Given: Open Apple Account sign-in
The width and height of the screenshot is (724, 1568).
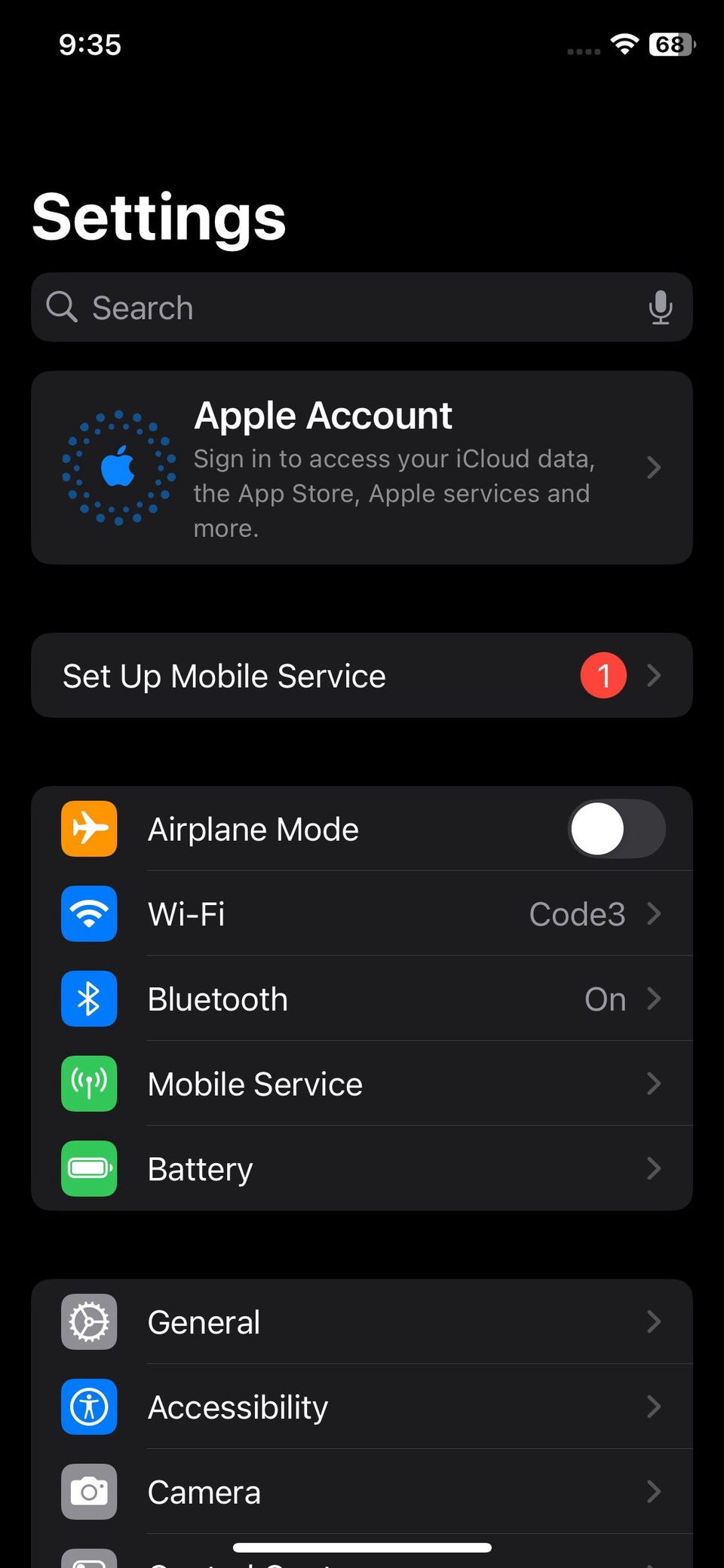Looking at the screenshot, I should click(362, 468).
